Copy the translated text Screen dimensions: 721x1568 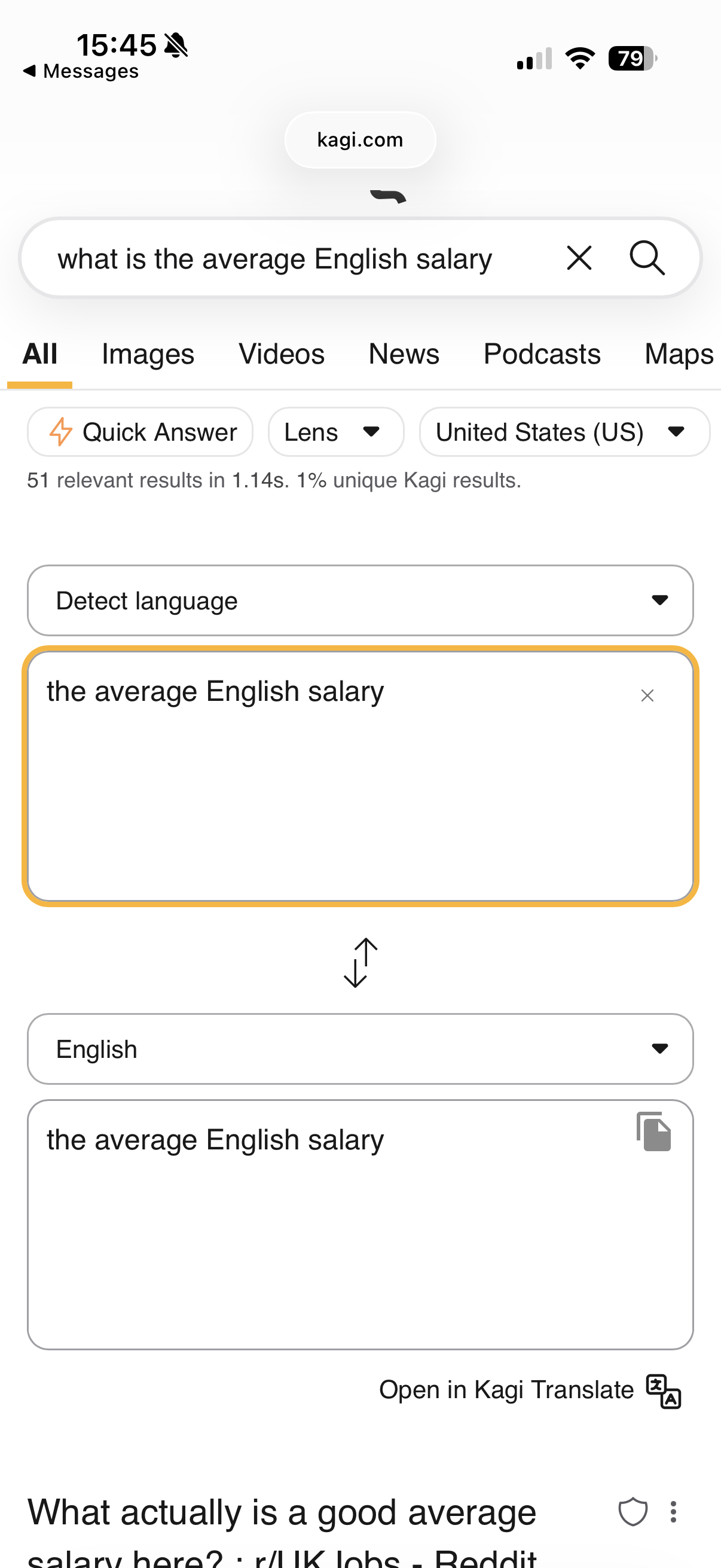(x=653, y=1131)
